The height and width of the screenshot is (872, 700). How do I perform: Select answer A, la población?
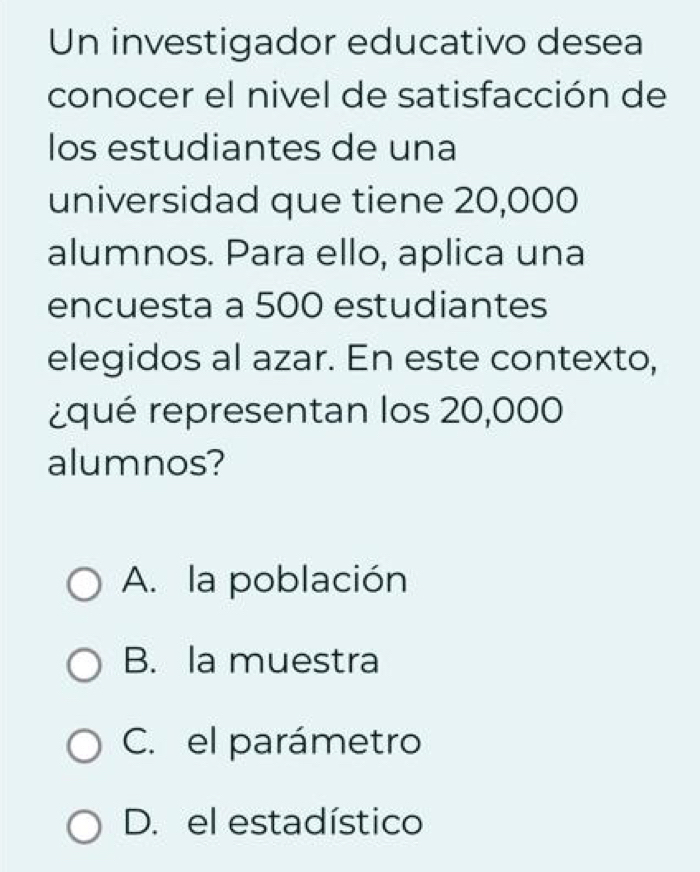click(x=84, y=583)
